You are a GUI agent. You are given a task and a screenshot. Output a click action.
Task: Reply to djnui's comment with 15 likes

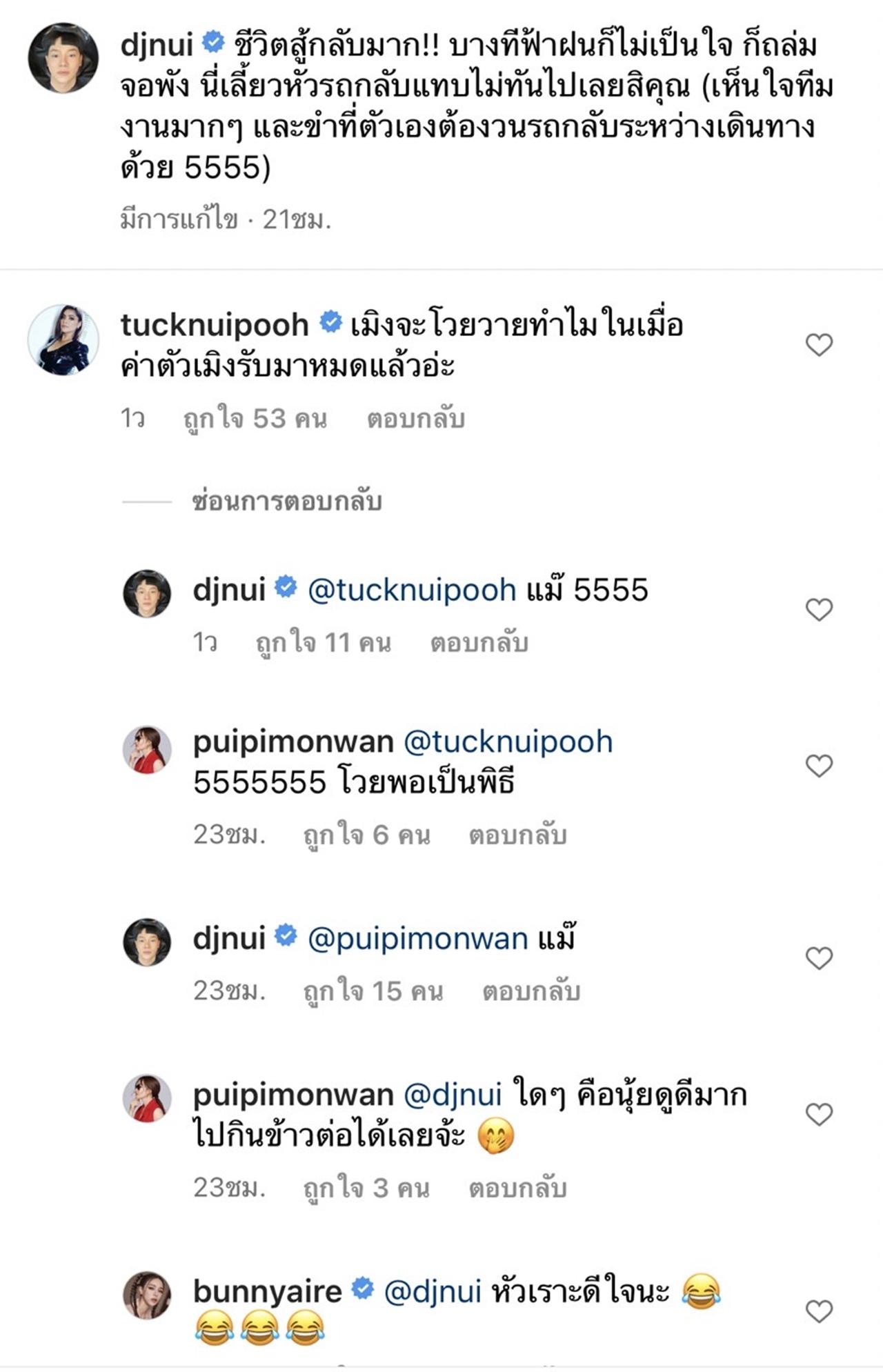530,991
